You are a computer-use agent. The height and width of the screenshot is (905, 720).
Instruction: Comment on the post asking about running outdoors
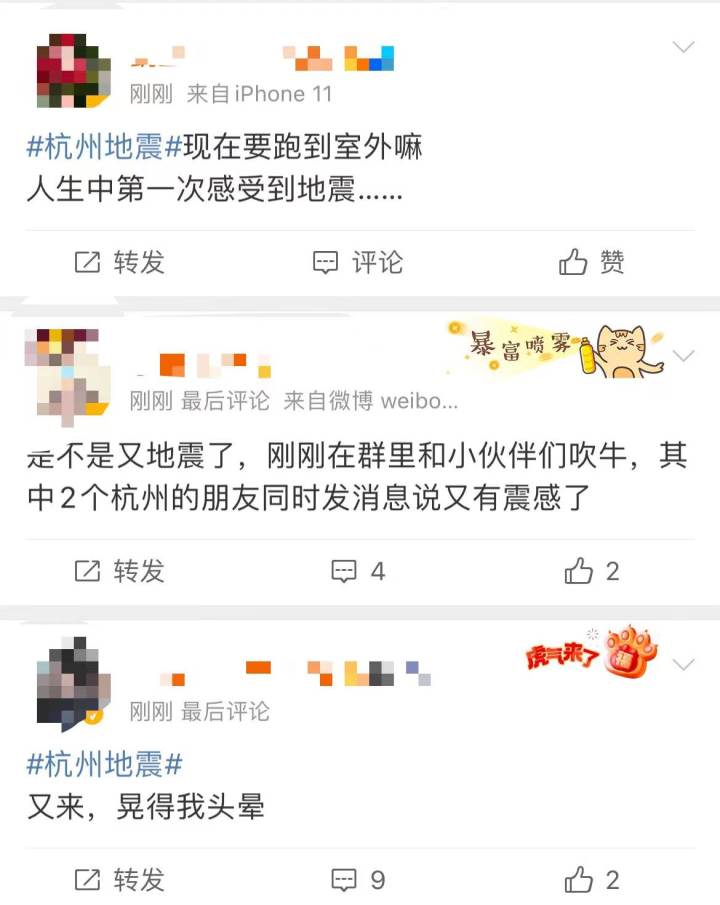358,263
